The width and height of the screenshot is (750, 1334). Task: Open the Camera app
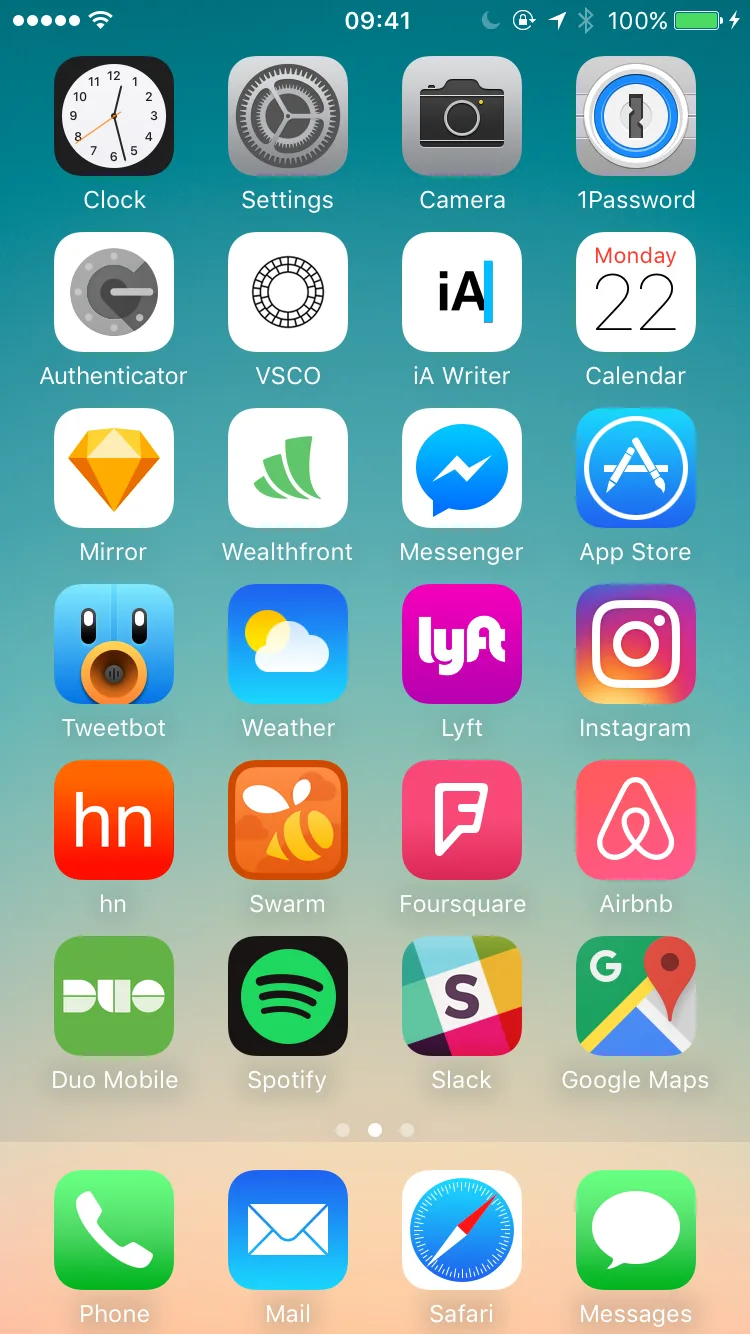(x=462, y=116)
